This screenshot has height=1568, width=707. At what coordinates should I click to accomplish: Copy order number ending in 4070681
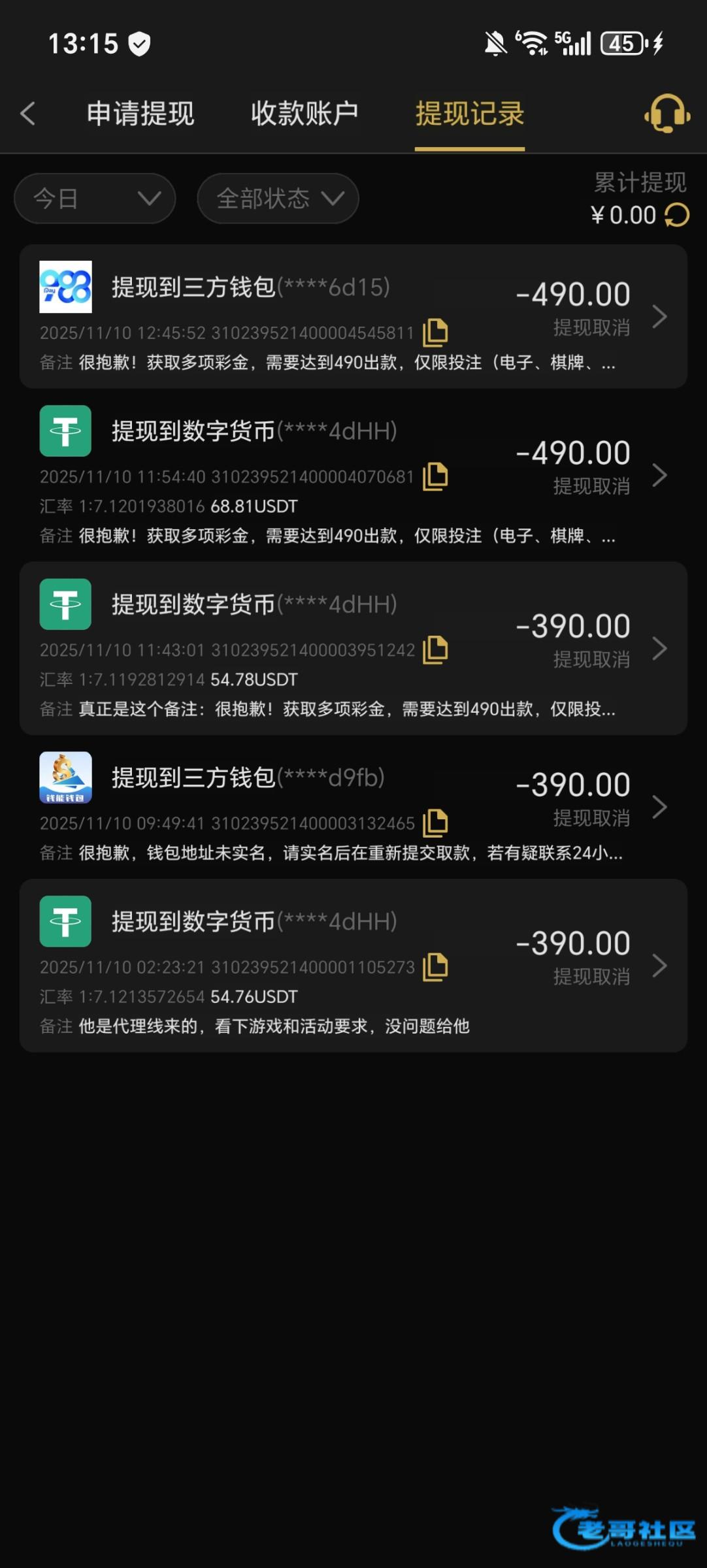point(435,476)
